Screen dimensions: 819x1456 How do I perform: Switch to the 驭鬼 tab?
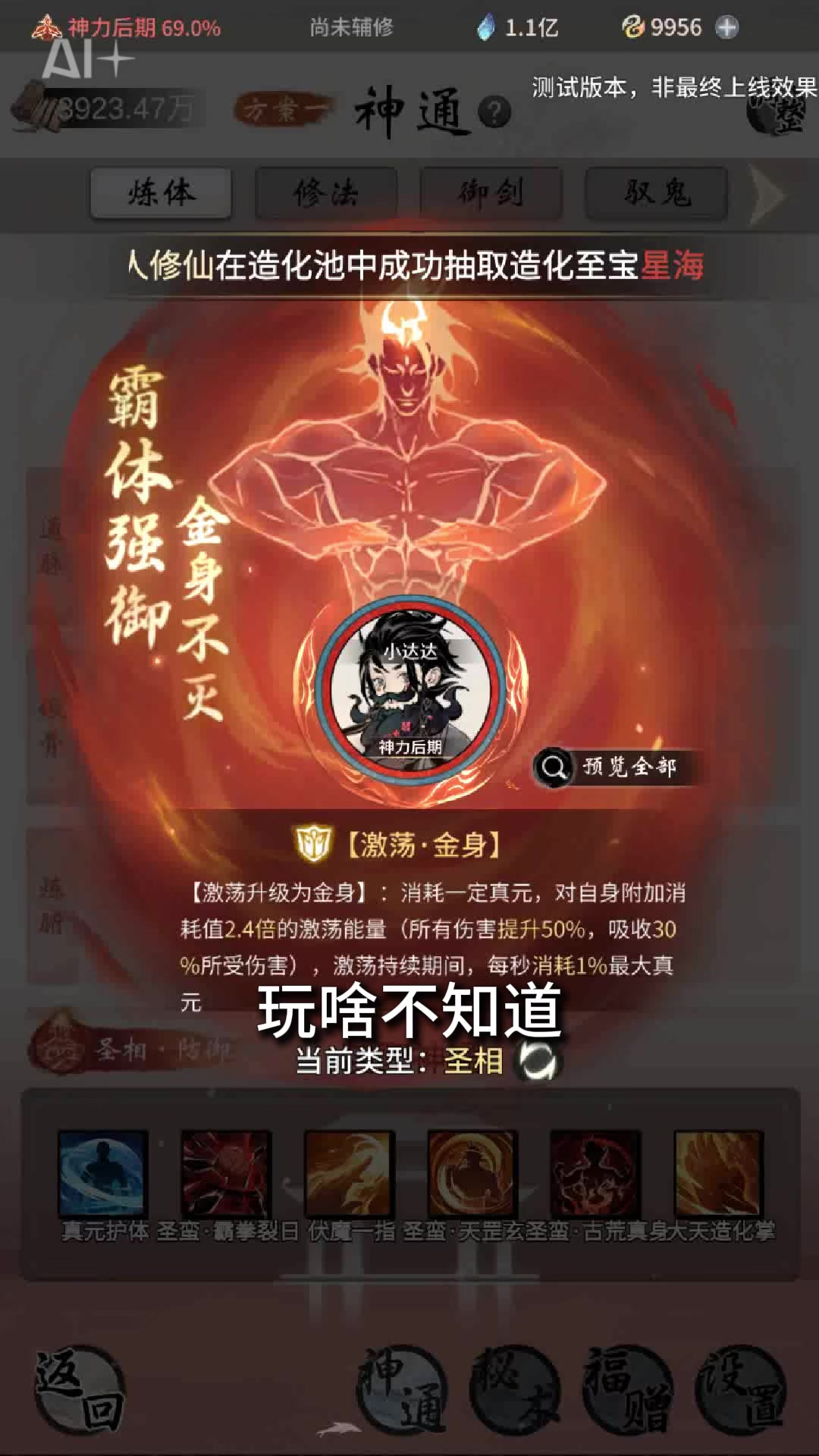(657, 193)
